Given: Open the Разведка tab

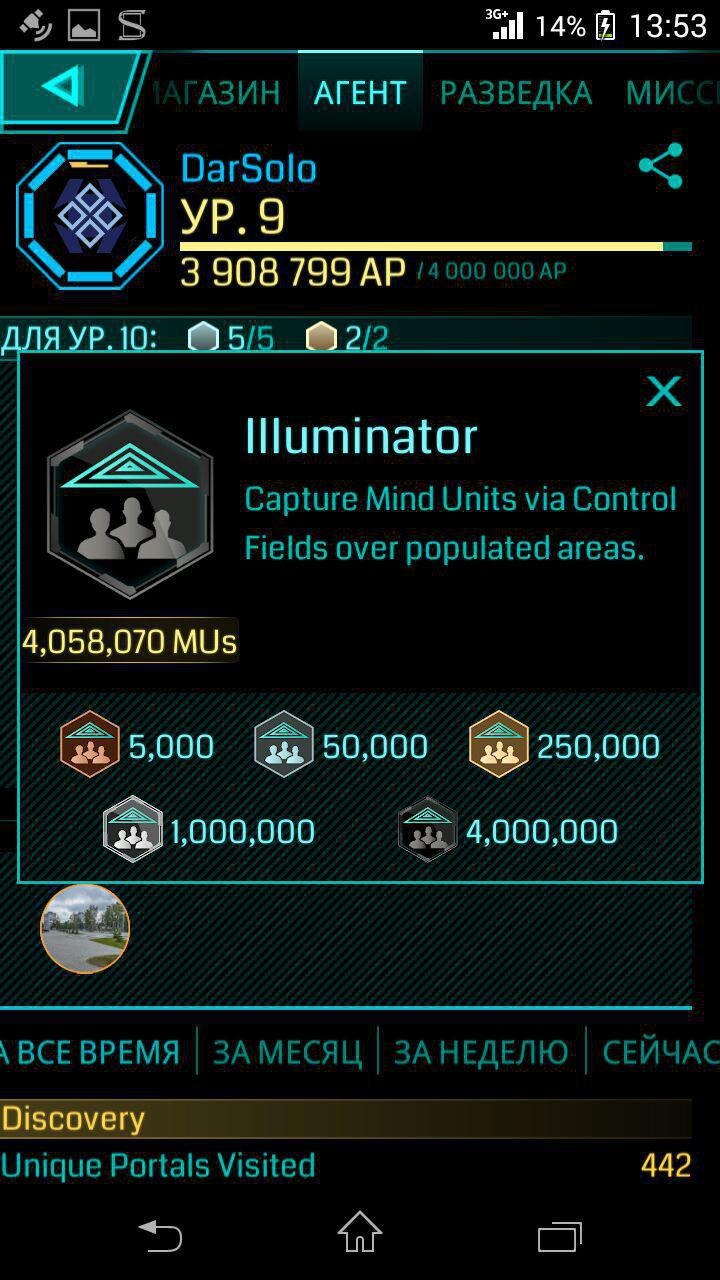Looking at the screenshot, I should pos(516,93).
